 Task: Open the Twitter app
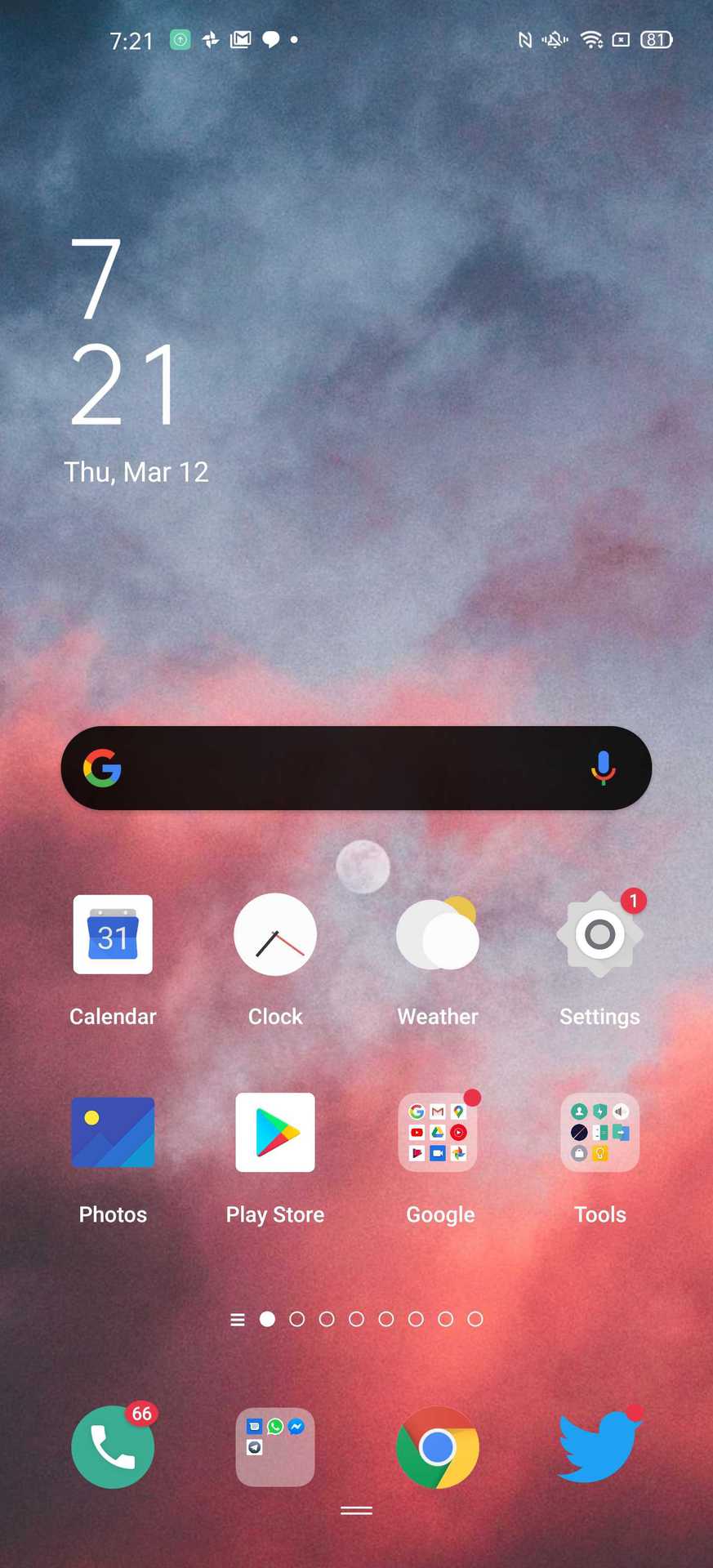(x=599, y=1446)
